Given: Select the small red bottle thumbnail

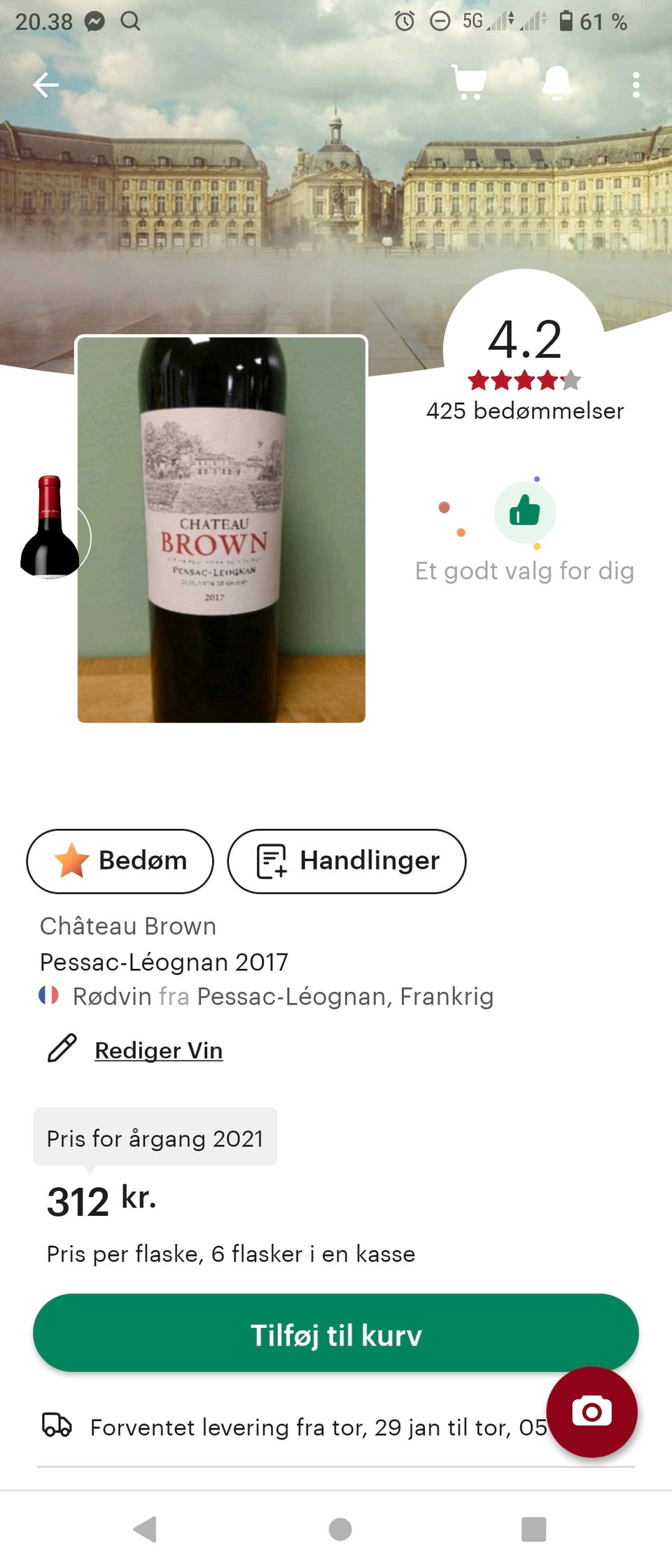Looking at the screenshot, I should click(49, 526).
